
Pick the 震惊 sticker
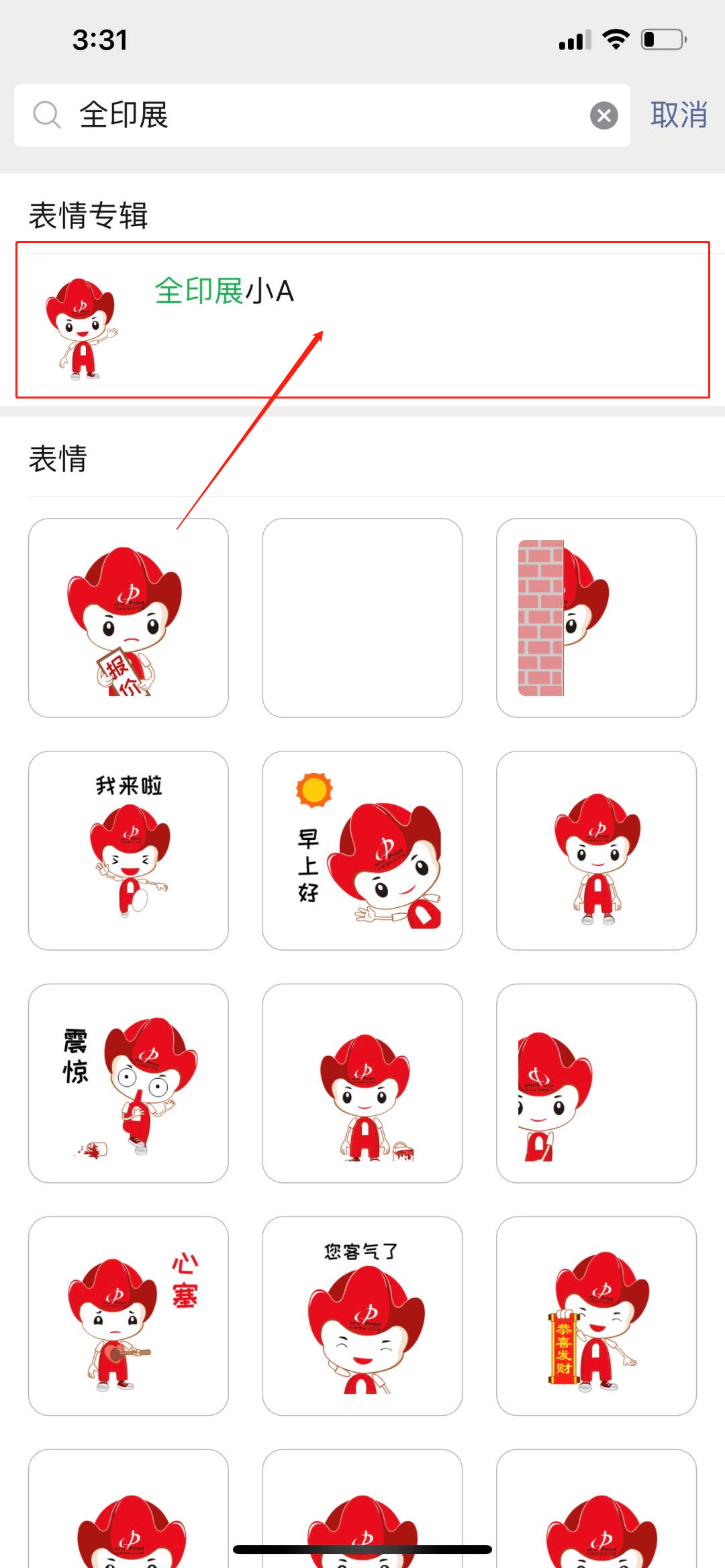pos(128,1083)
